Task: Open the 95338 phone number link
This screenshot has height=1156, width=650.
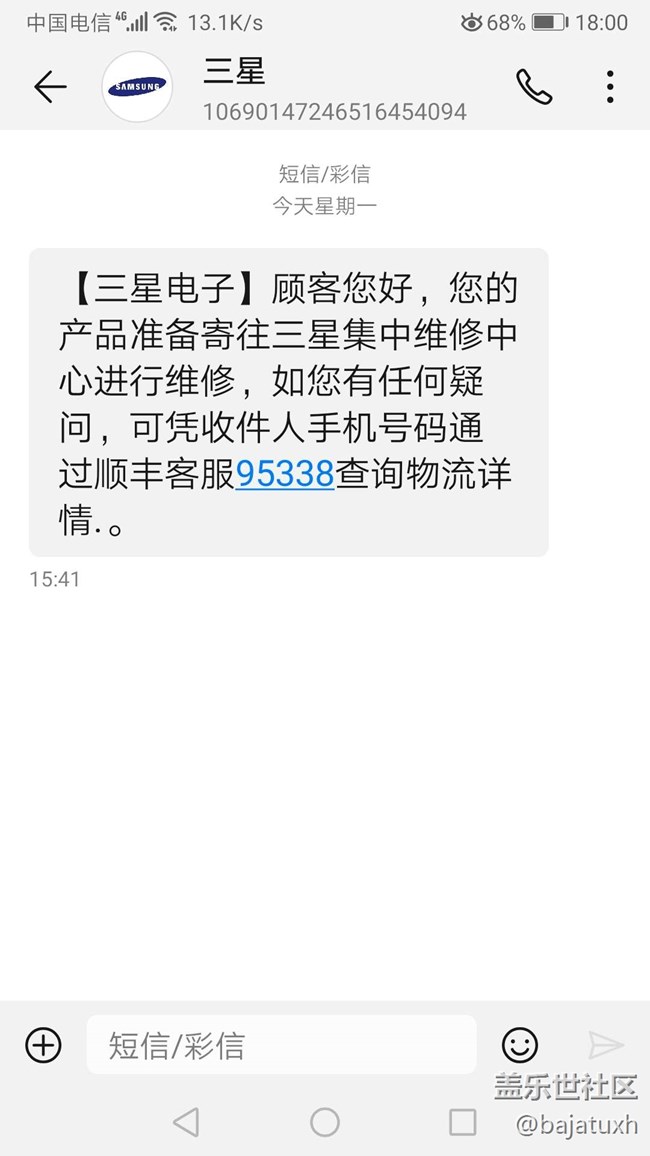Action: pyautogui.click(x=285, y=474)
